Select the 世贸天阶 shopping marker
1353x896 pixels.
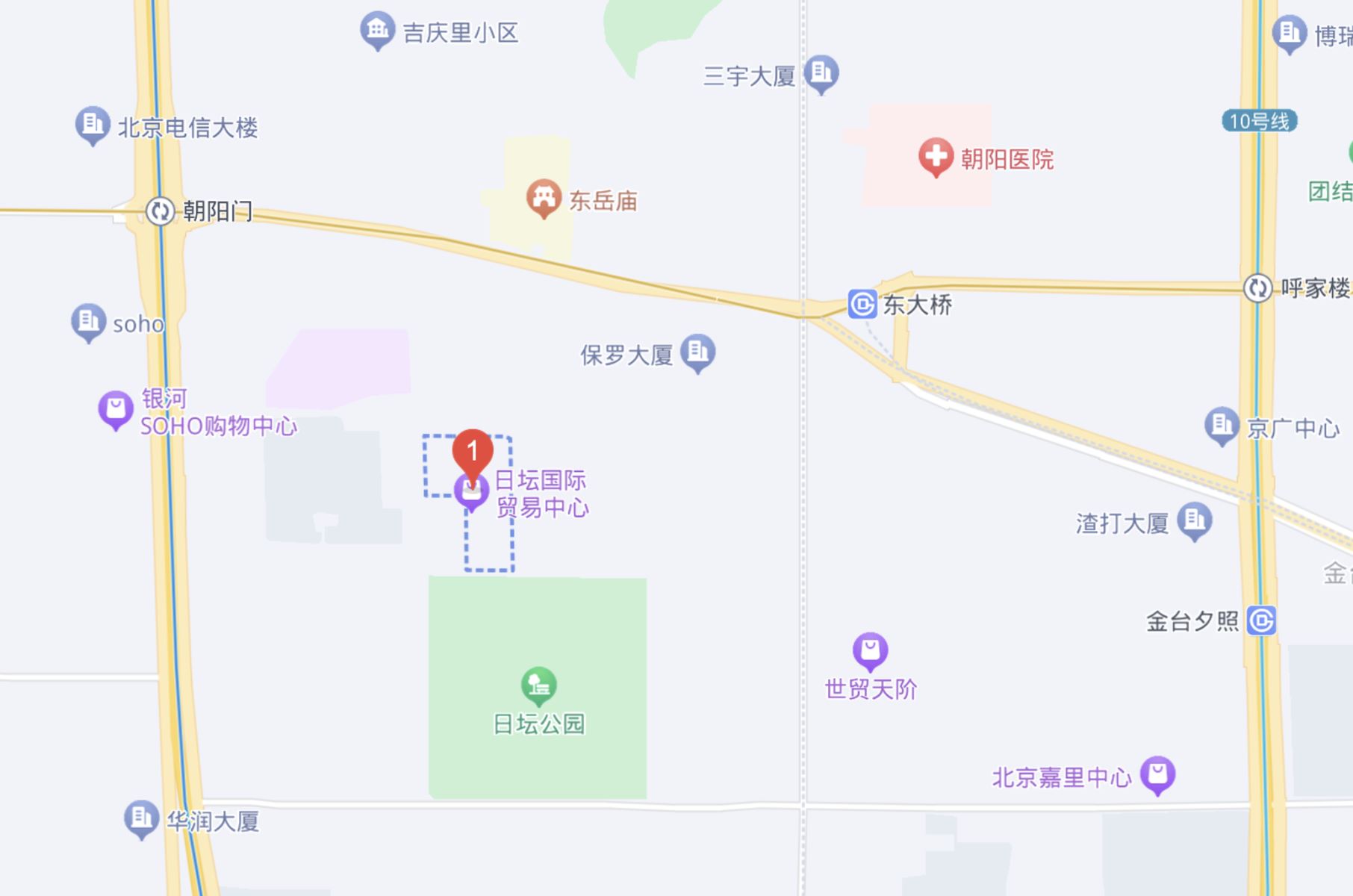pos(870,650)
